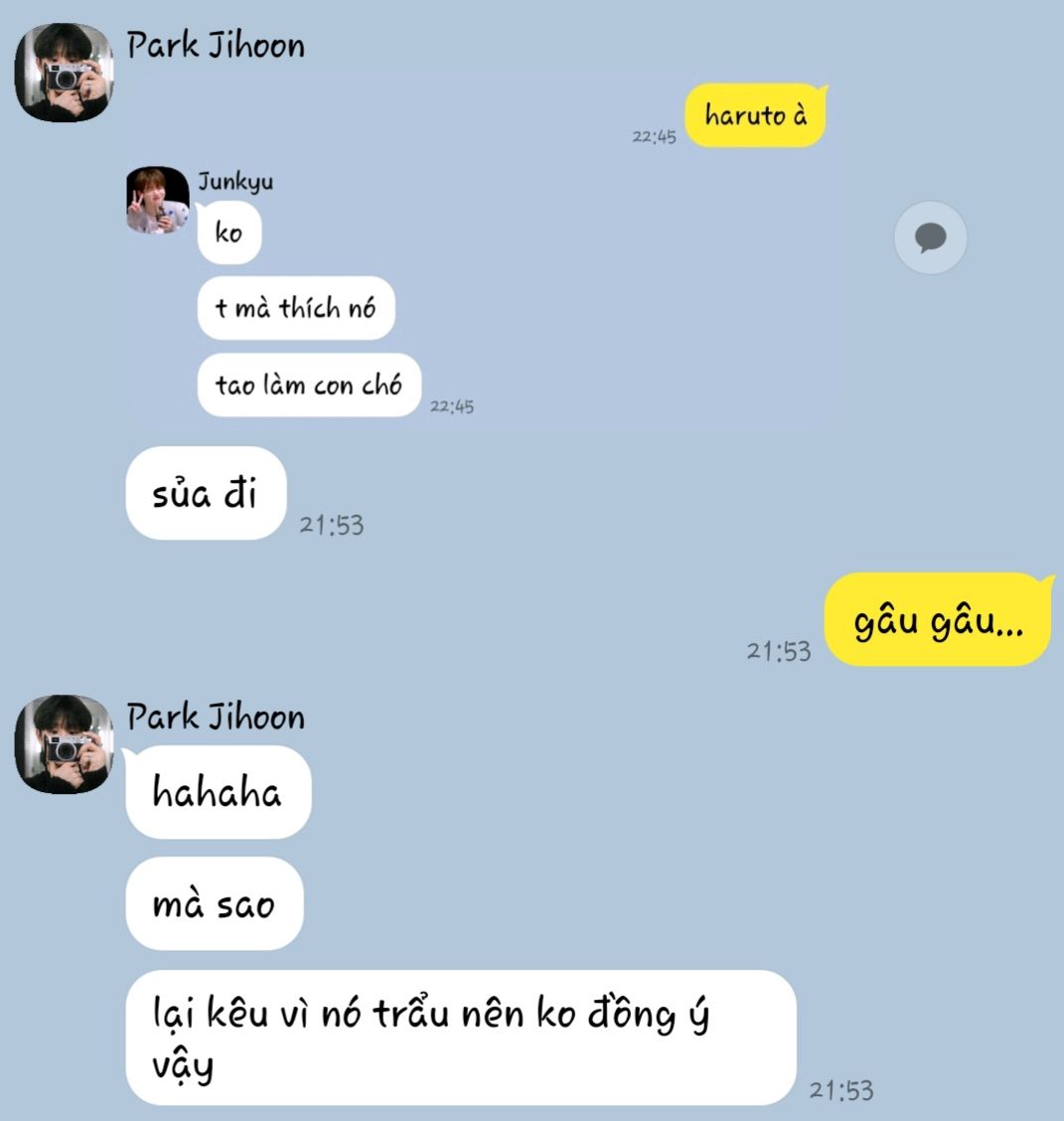Open the reply bubble icon beside shared screenshot
Screen dimensions: 1064x1121
tap(930, 238)
